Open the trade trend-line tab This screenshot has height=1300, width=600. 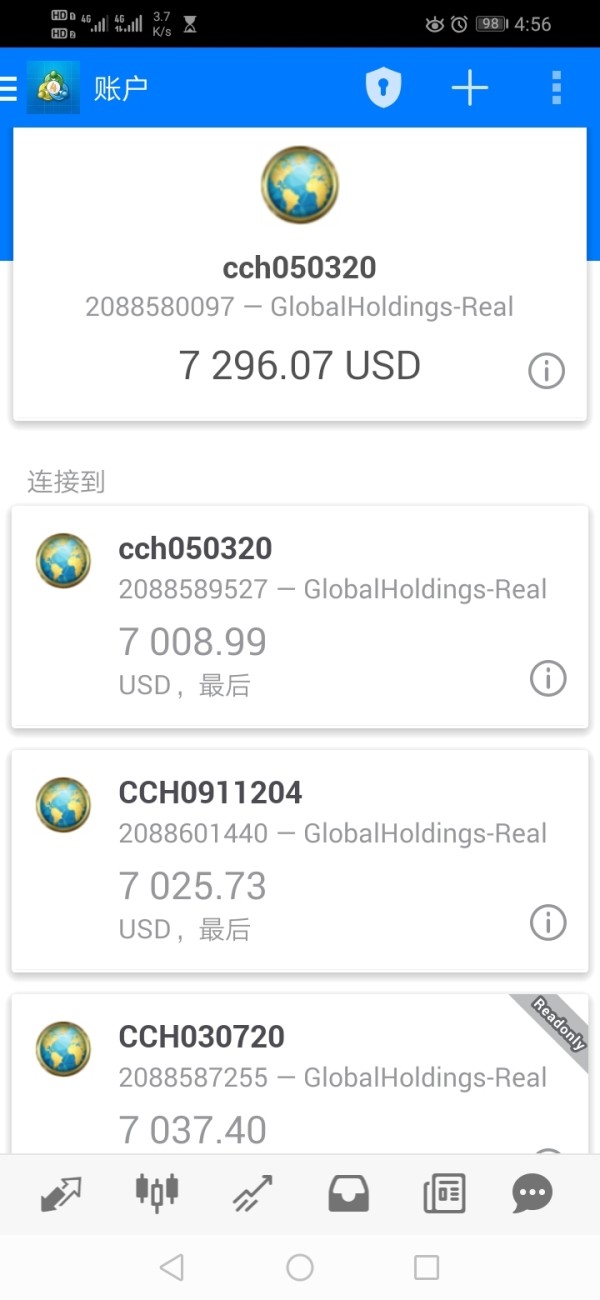pos(252,1193)
